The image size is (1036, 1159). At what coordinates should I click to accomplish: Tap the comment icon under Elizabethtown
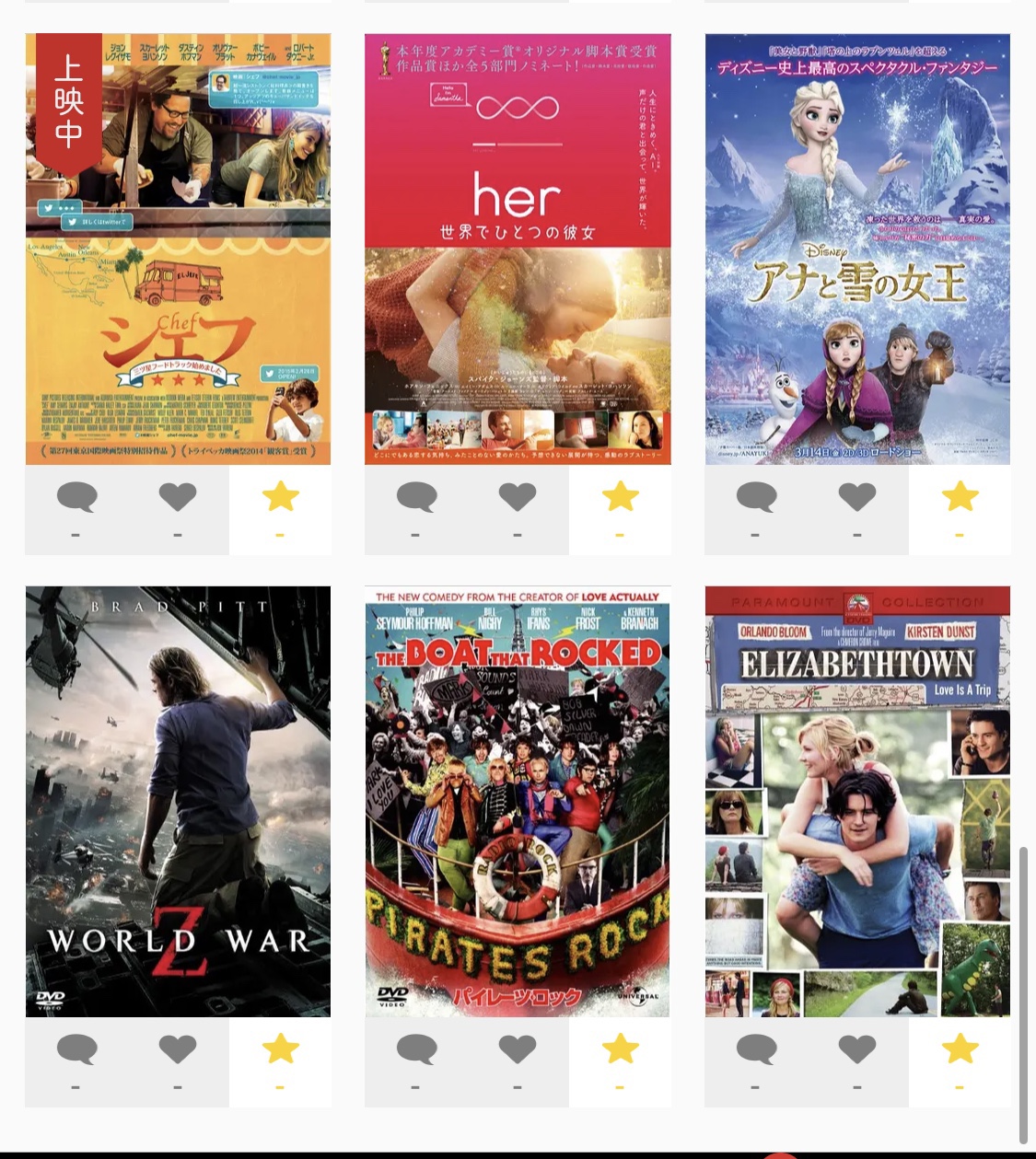(756, 1050)
